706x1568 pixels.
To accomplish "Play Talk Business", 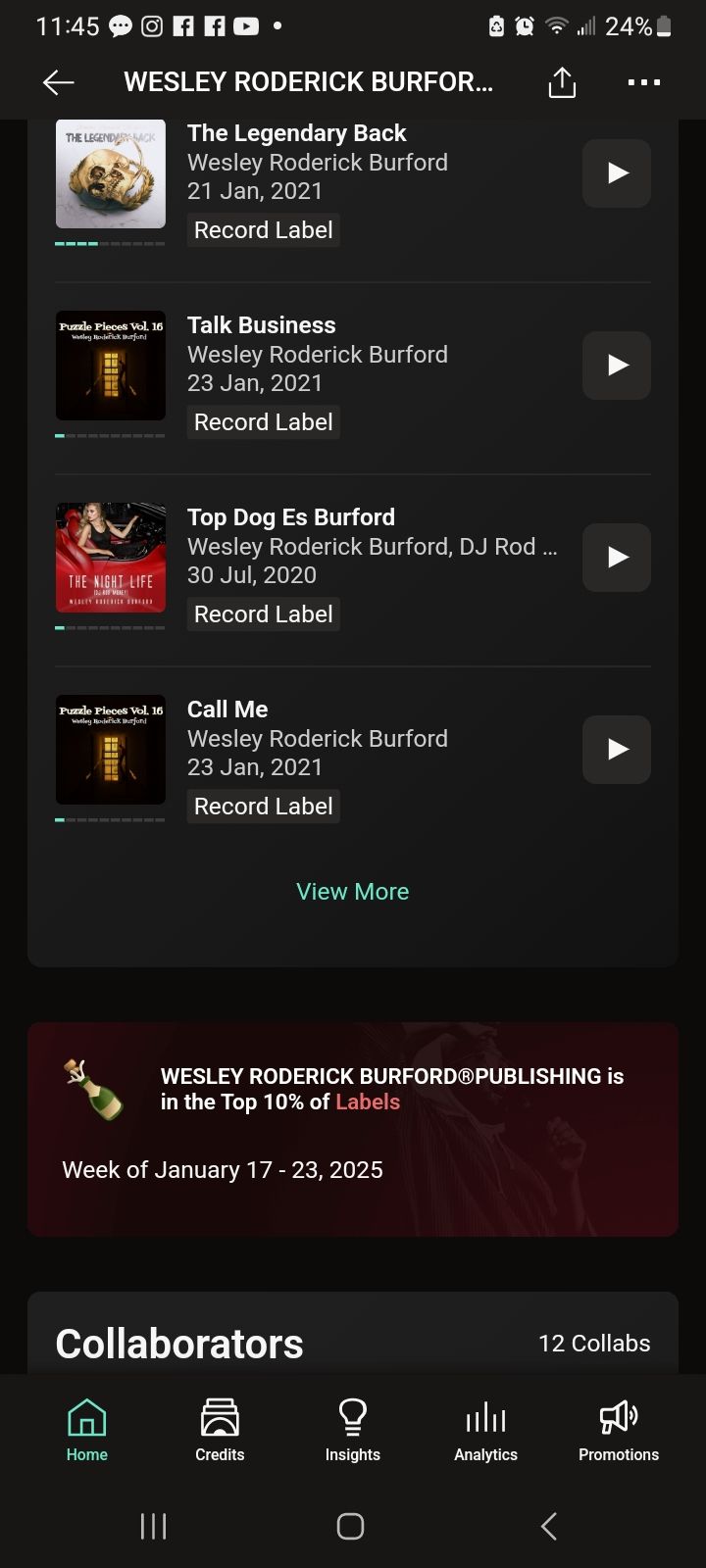I will [x=616, y=366].
